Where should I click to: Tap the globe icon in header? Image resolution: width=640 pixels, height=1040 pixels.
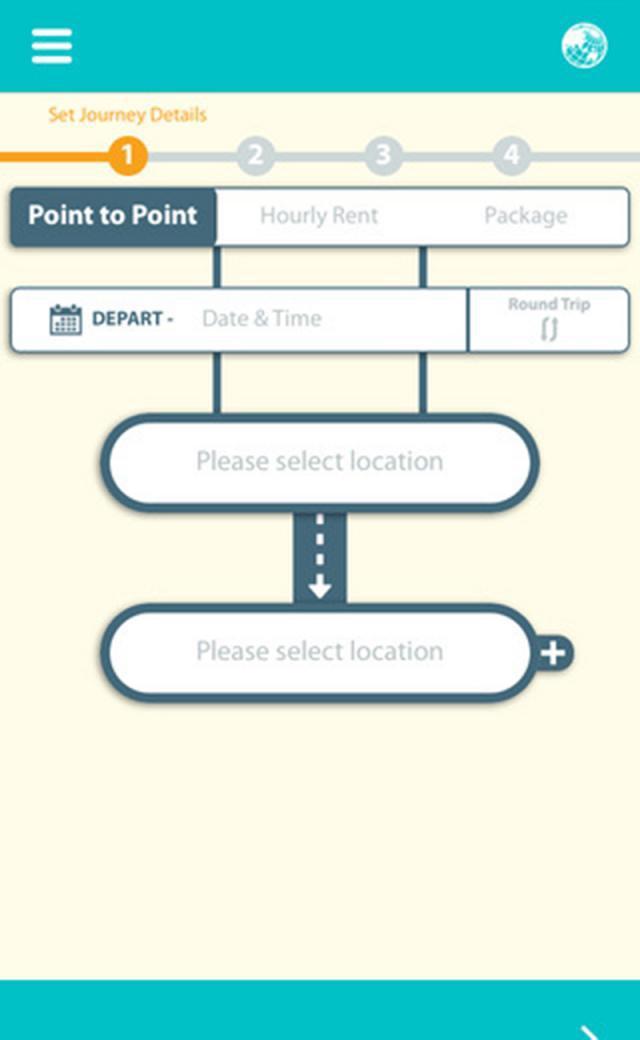point(584,46)
